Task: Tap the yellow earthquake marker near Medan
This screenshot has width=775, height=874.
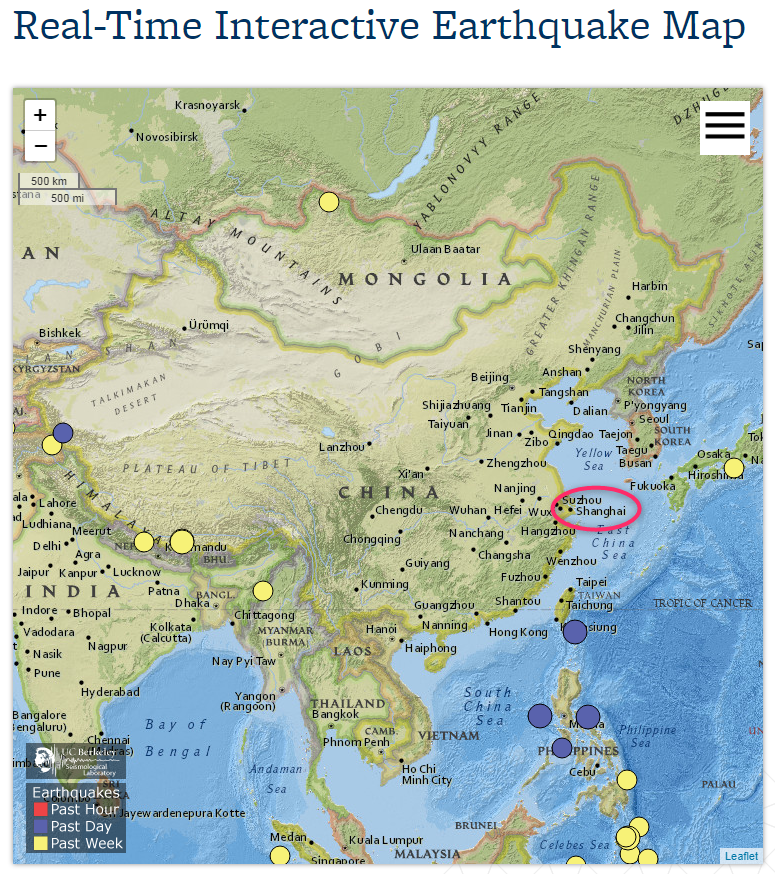Action: coord(280,855)
